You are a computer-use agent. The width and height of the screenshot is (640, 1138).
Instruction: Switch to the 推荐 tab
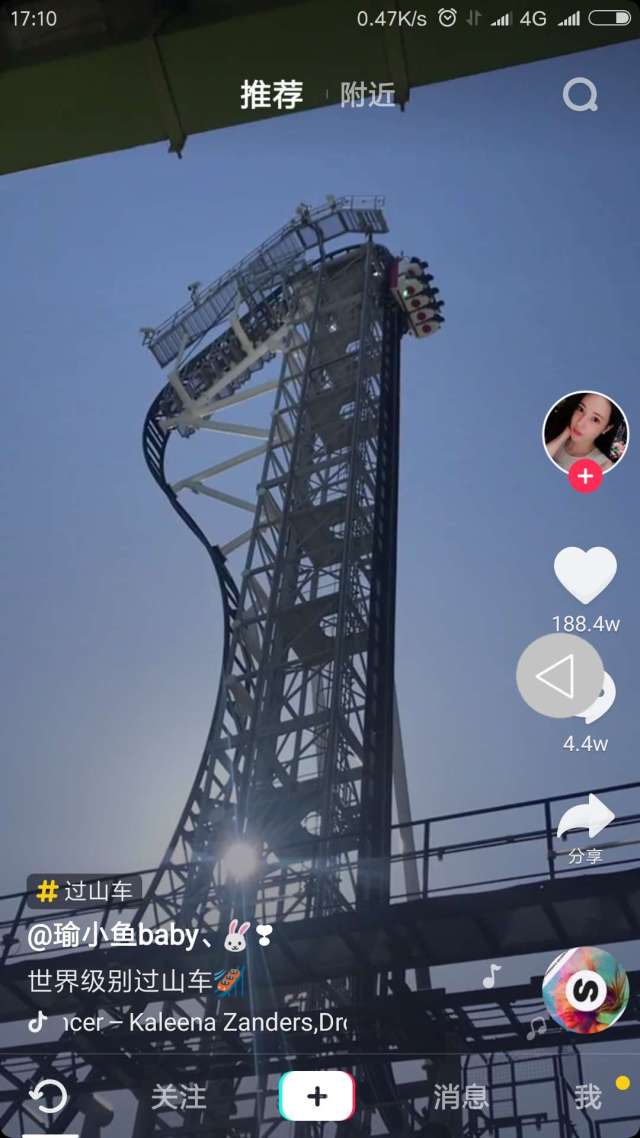(x=271, y=95)
